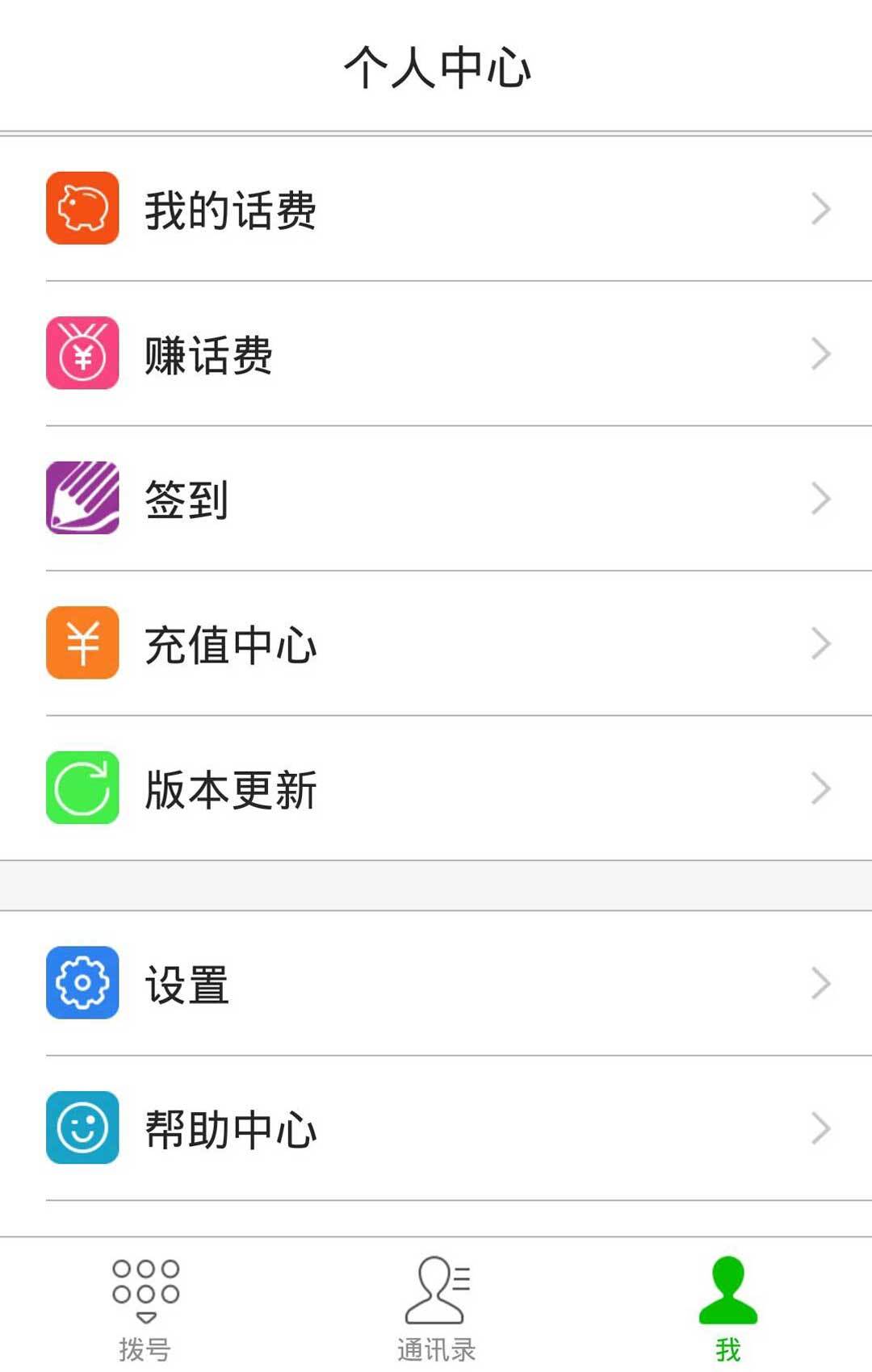Viewport: 872px width, 1372px height.
Task: Open 帮助中心 help center
Action: 436,1128
